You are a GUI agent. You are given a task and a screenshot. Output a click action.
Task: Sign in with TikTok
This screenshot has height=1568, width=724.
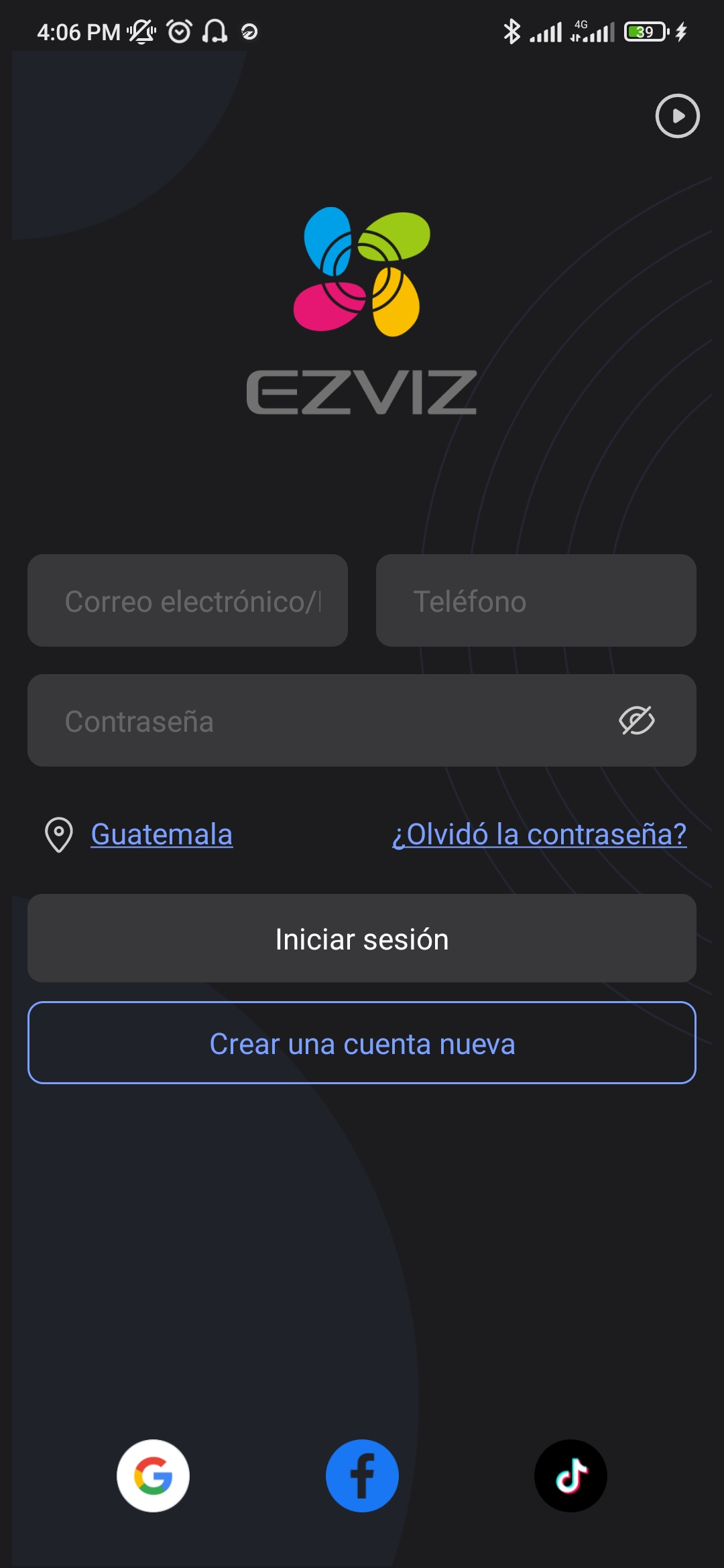coord(570,1476)
